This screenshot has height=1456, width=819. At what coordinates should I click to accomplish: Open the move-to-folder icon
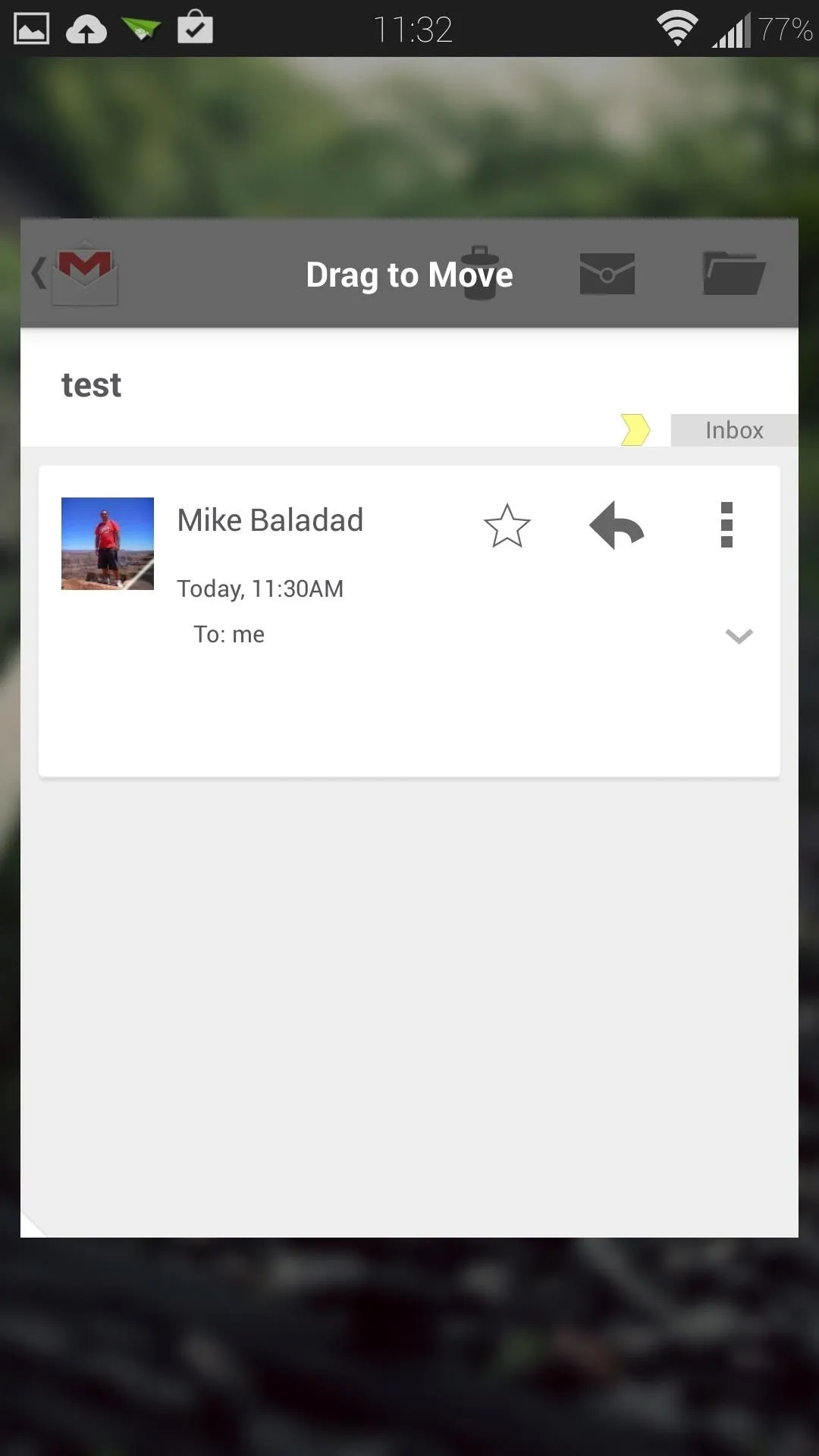733,273
